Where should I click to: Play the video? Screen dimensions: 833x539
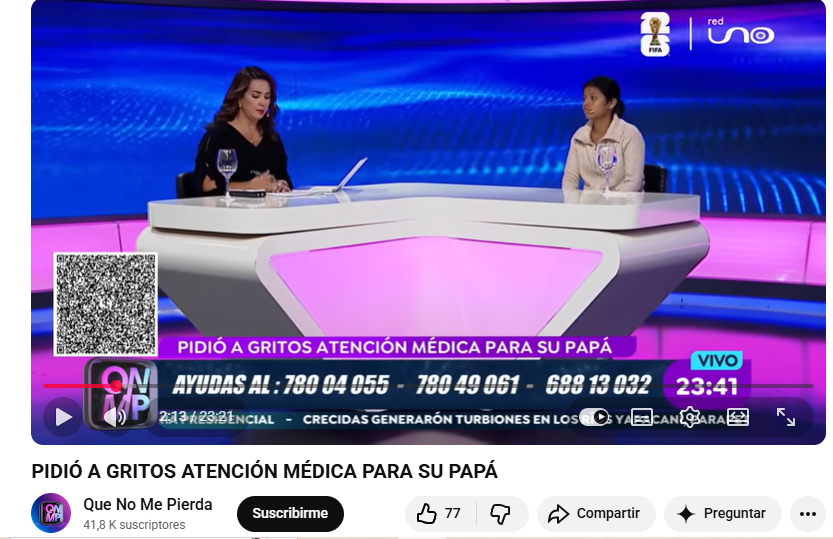[x=63, y=417]
